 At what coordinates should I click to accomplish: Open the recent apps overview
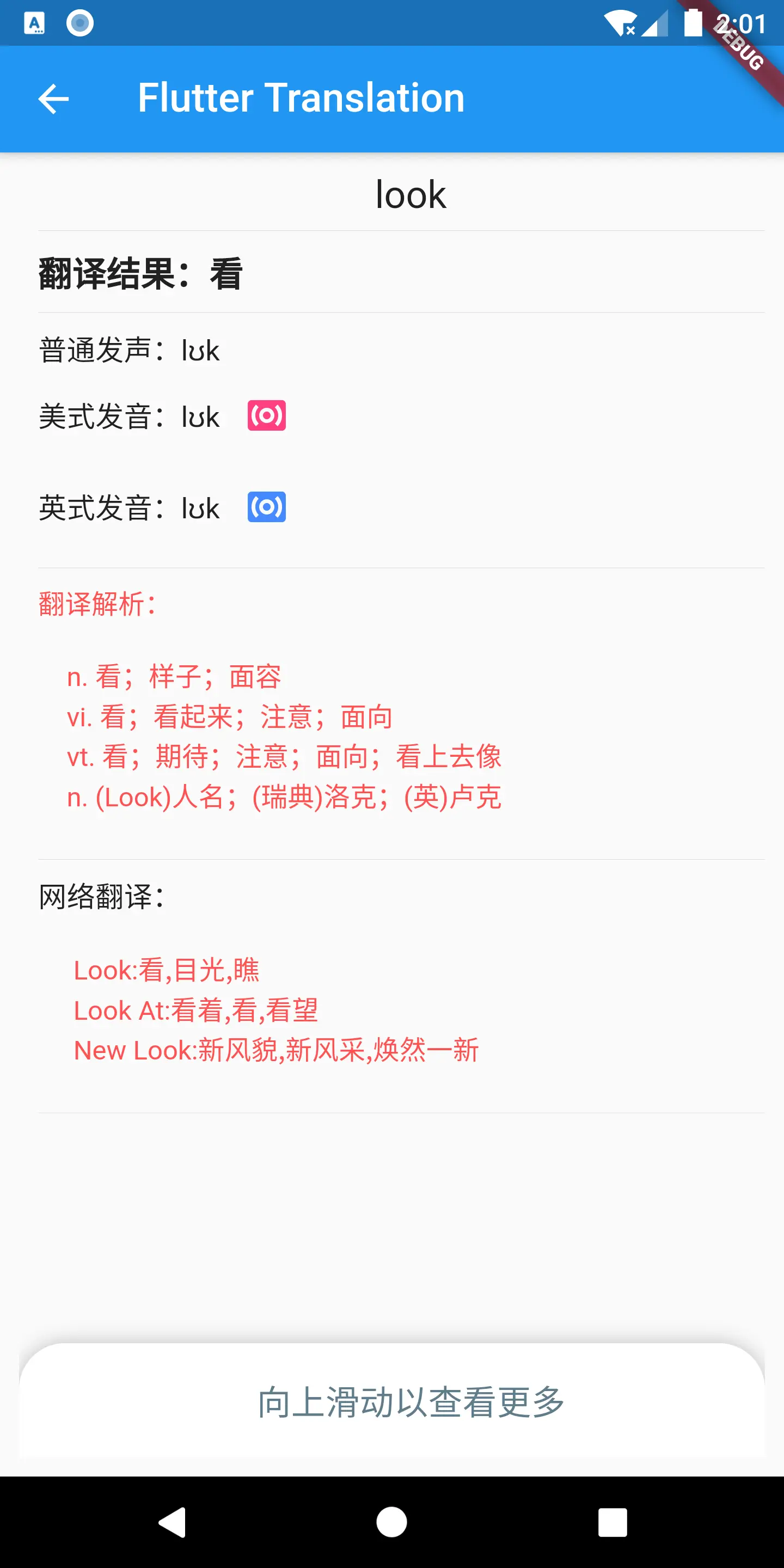coord(612,1522)
